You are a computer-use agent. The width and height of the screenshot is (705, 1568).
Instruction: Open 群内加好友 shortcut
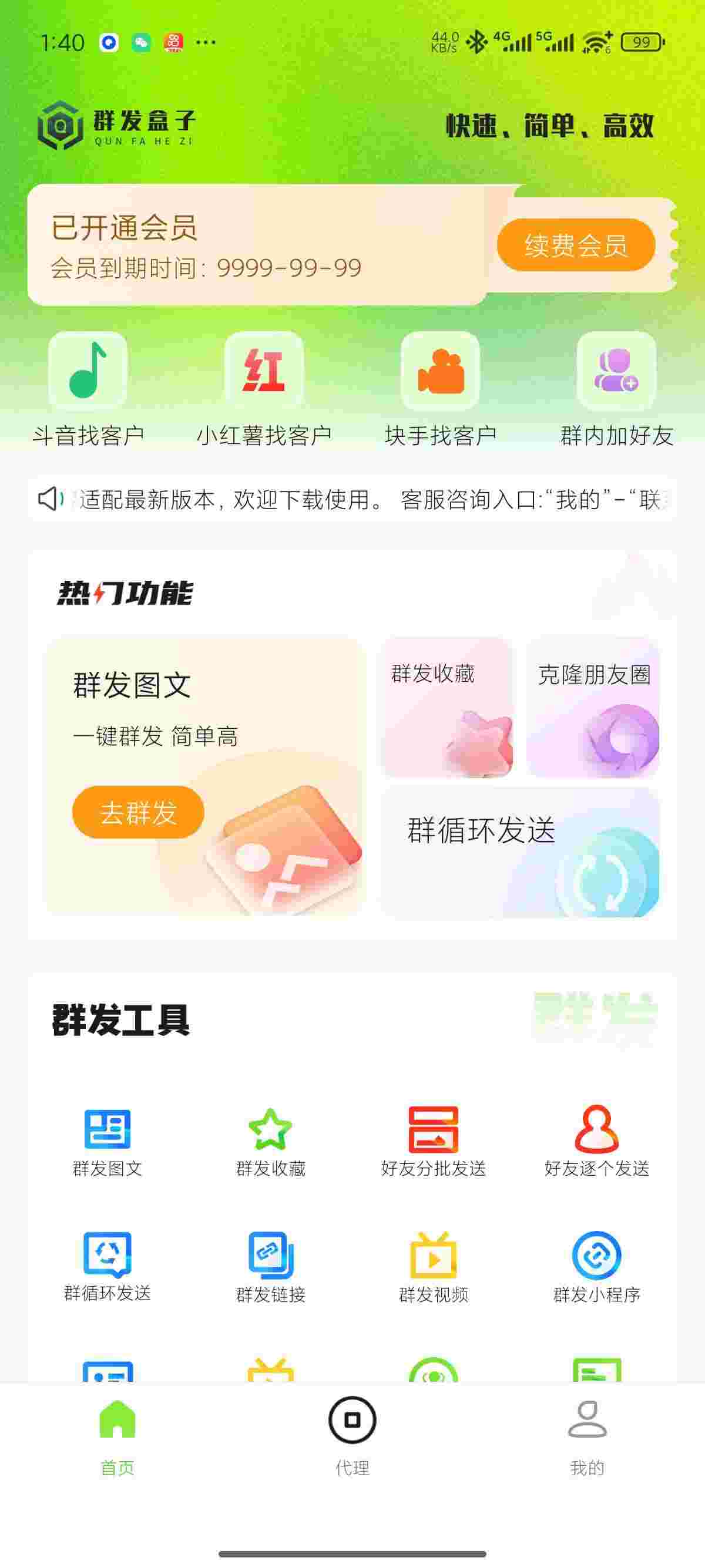tap(616, 371)
